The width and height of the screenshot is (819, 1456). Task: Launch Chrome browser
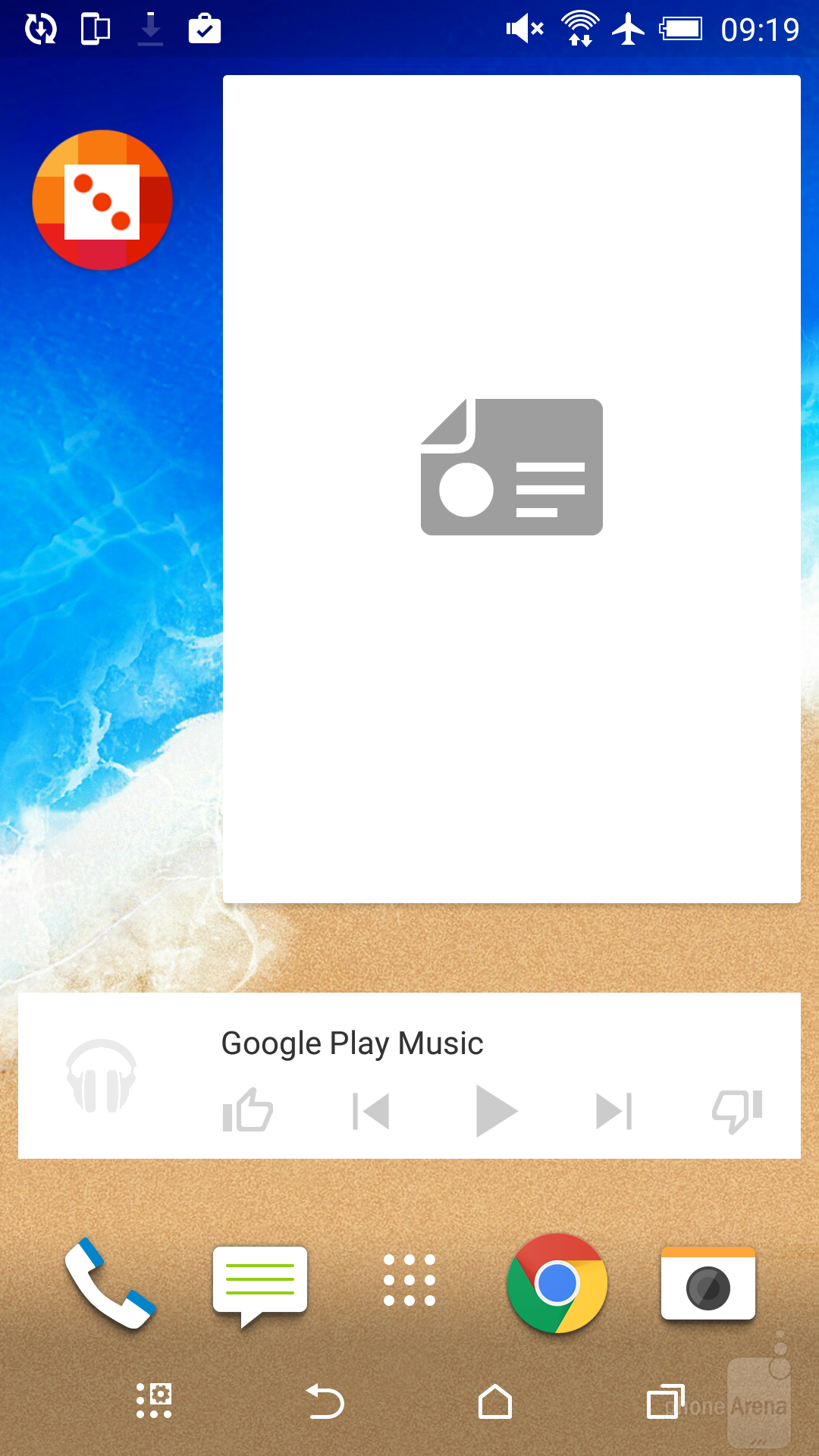[x=557, y=1283]
